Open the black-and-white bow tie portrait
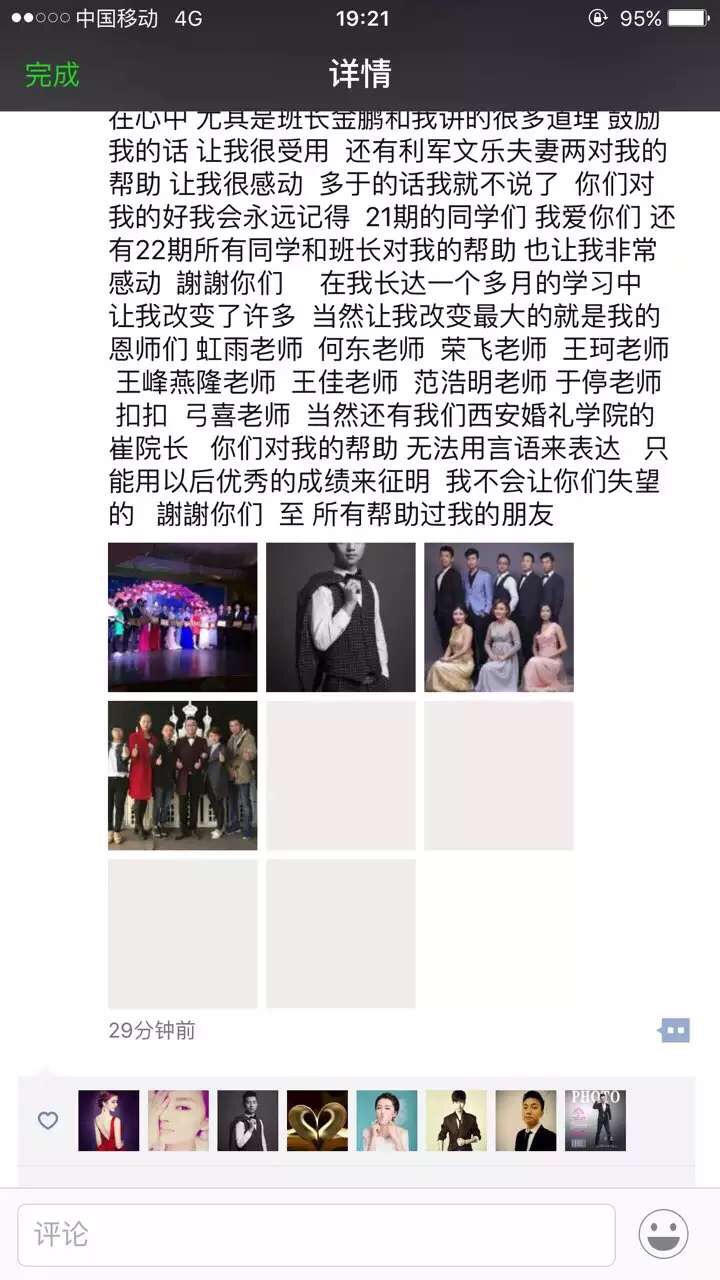This screenshot has height=1280, width=720. click(340, 617)
